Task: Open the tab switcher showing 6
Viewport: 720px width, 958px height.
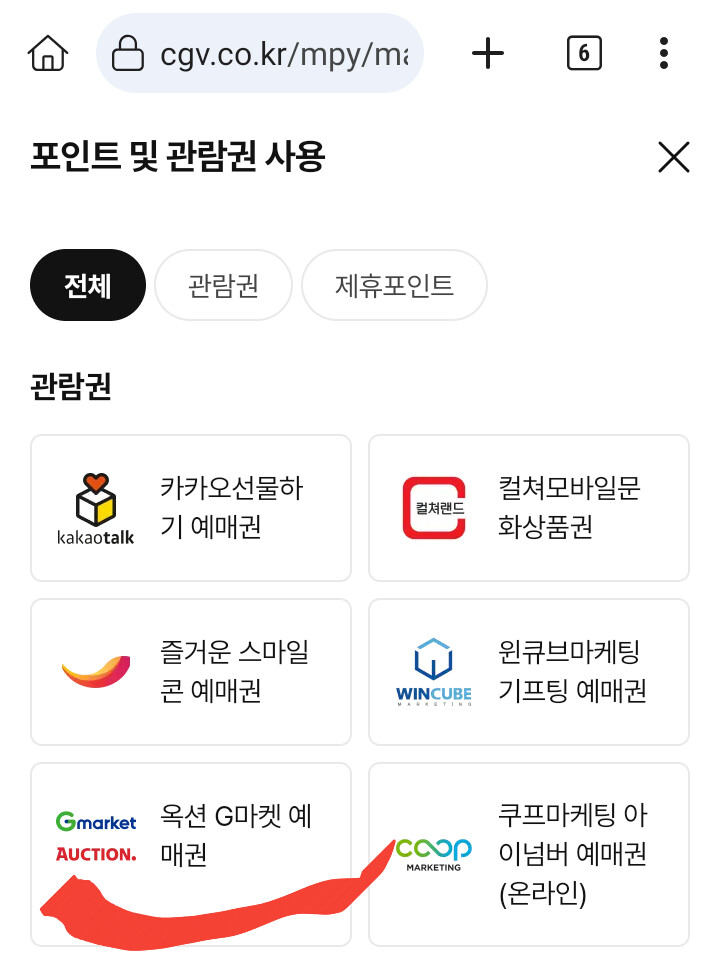Action: tap(584, 53)
